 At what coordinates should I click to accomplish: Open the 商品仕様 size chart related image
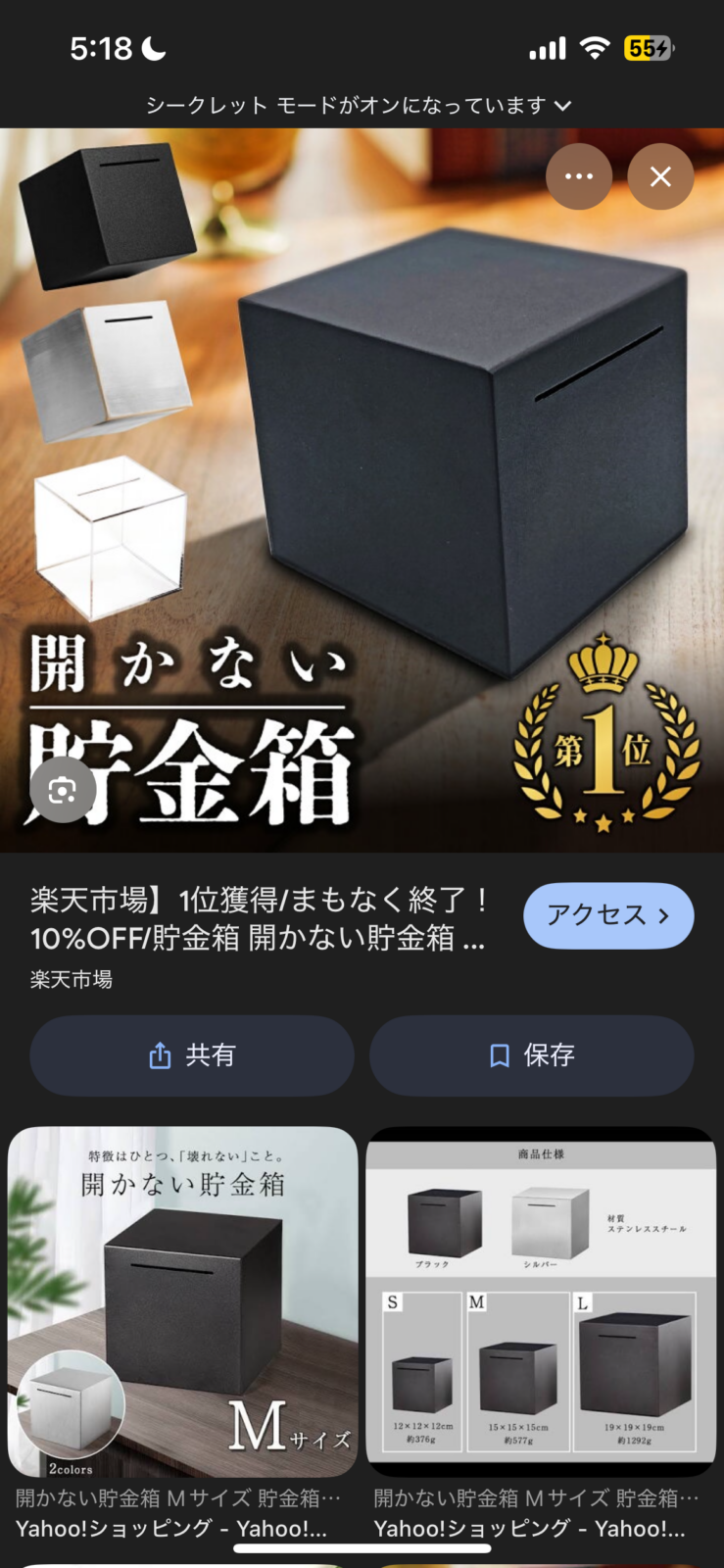click(x=541, y=1301)
